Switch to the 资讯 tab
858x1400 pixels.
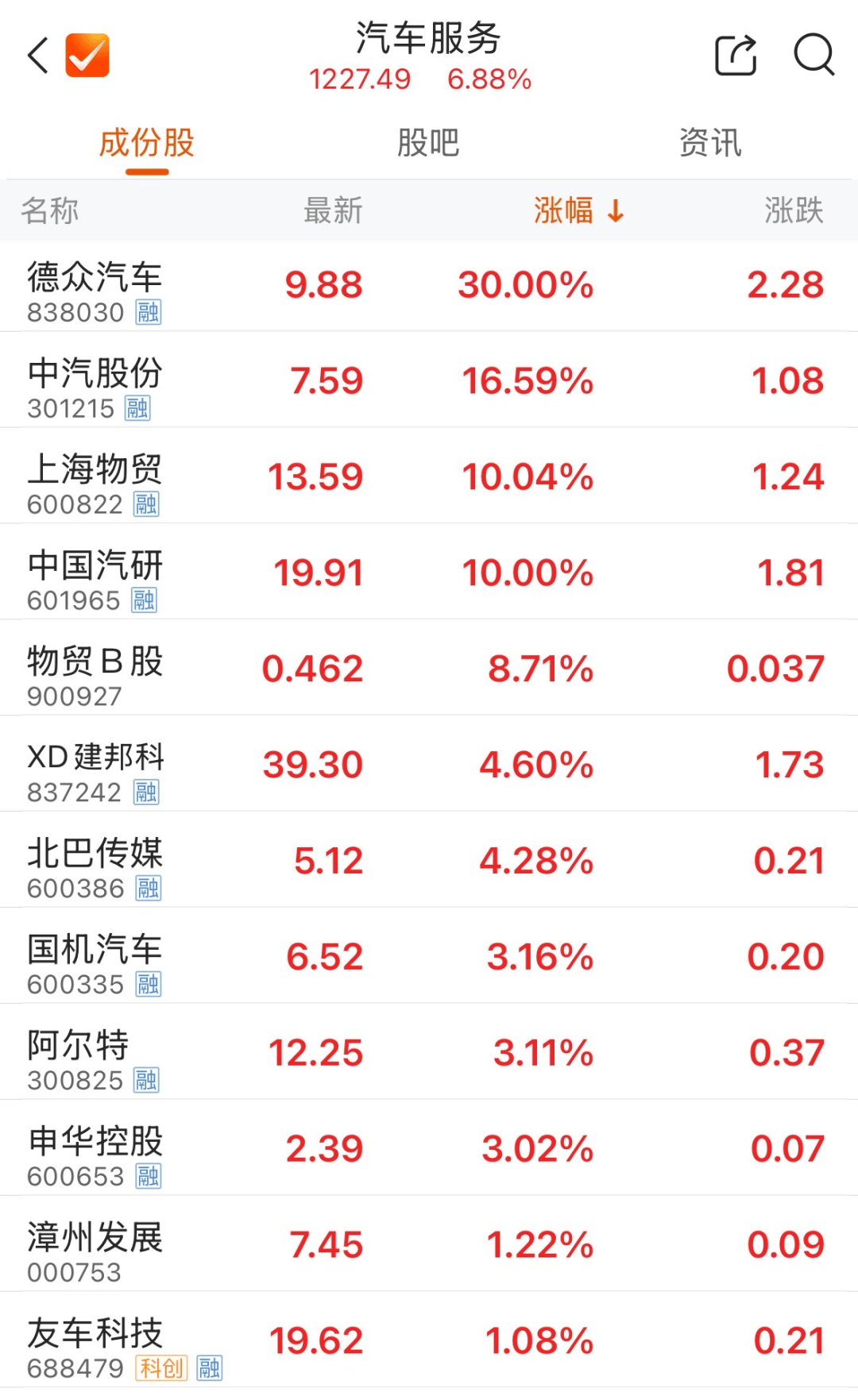tap(709, 144)
